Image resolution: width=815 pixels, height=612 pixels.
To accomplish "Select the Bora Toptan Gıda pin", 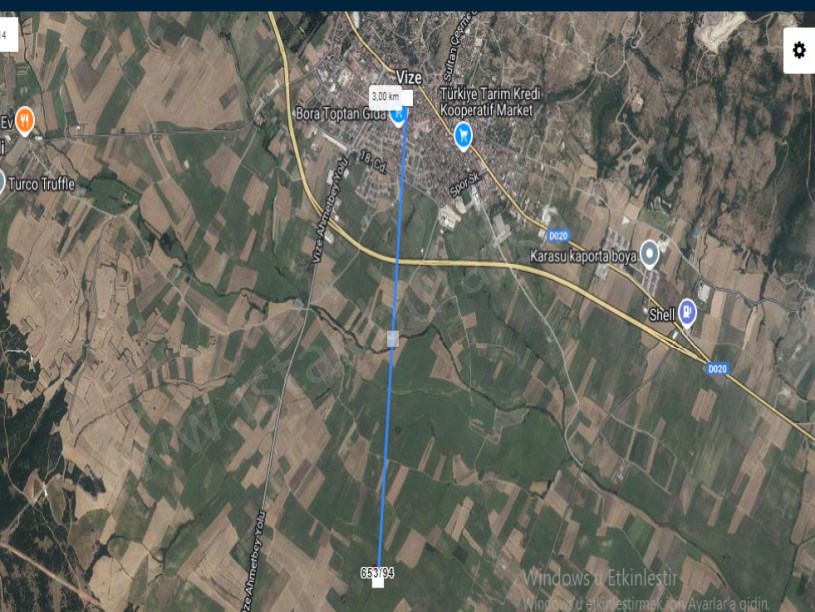I will (398, 116).
